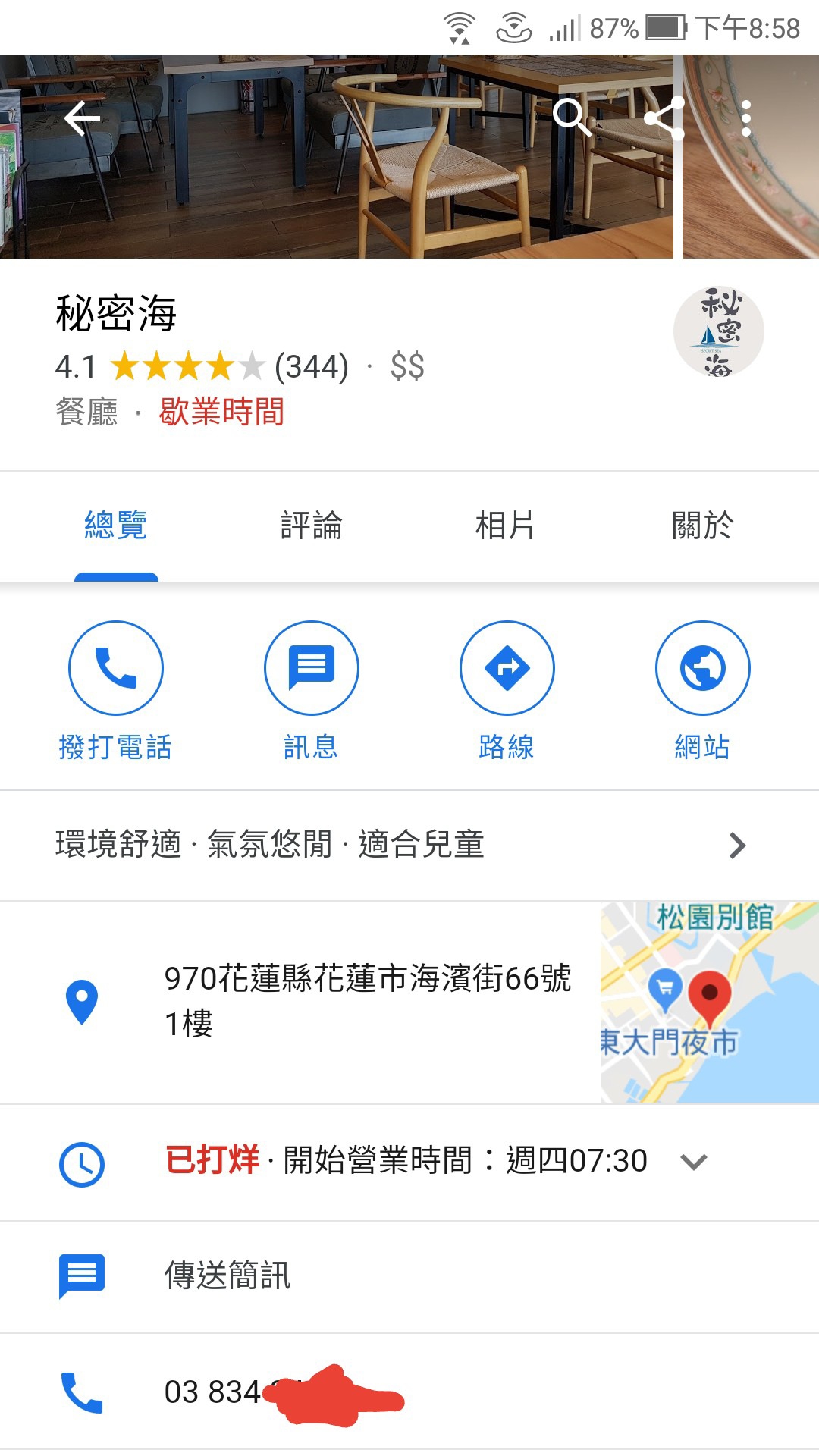The image size is (819, 1456).
Task: Switch to the 關於 tab
Action: point(702,526)
